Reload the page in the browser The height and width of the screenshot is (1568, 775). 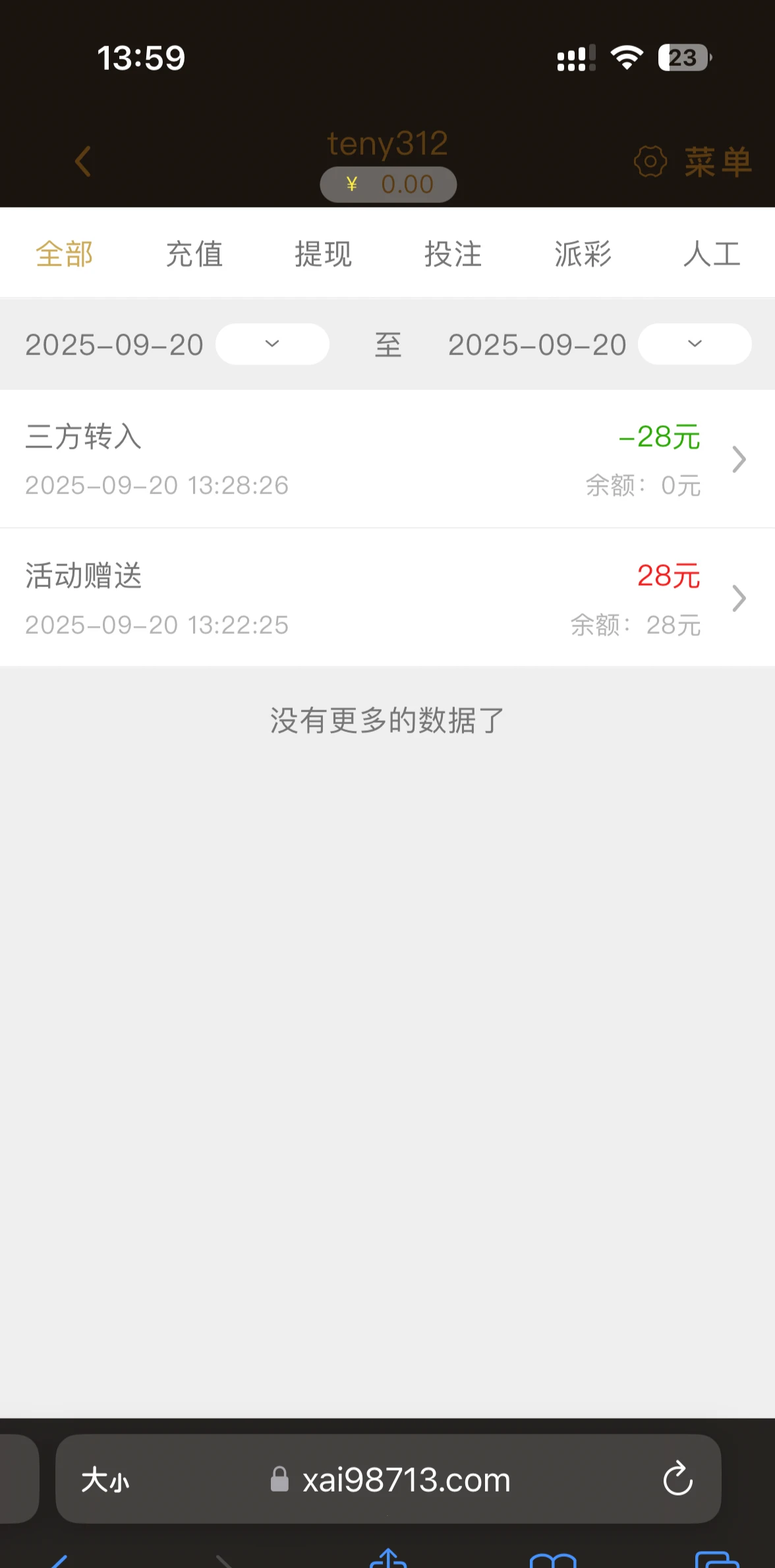pyautogui.click(x=677, y=1480)
